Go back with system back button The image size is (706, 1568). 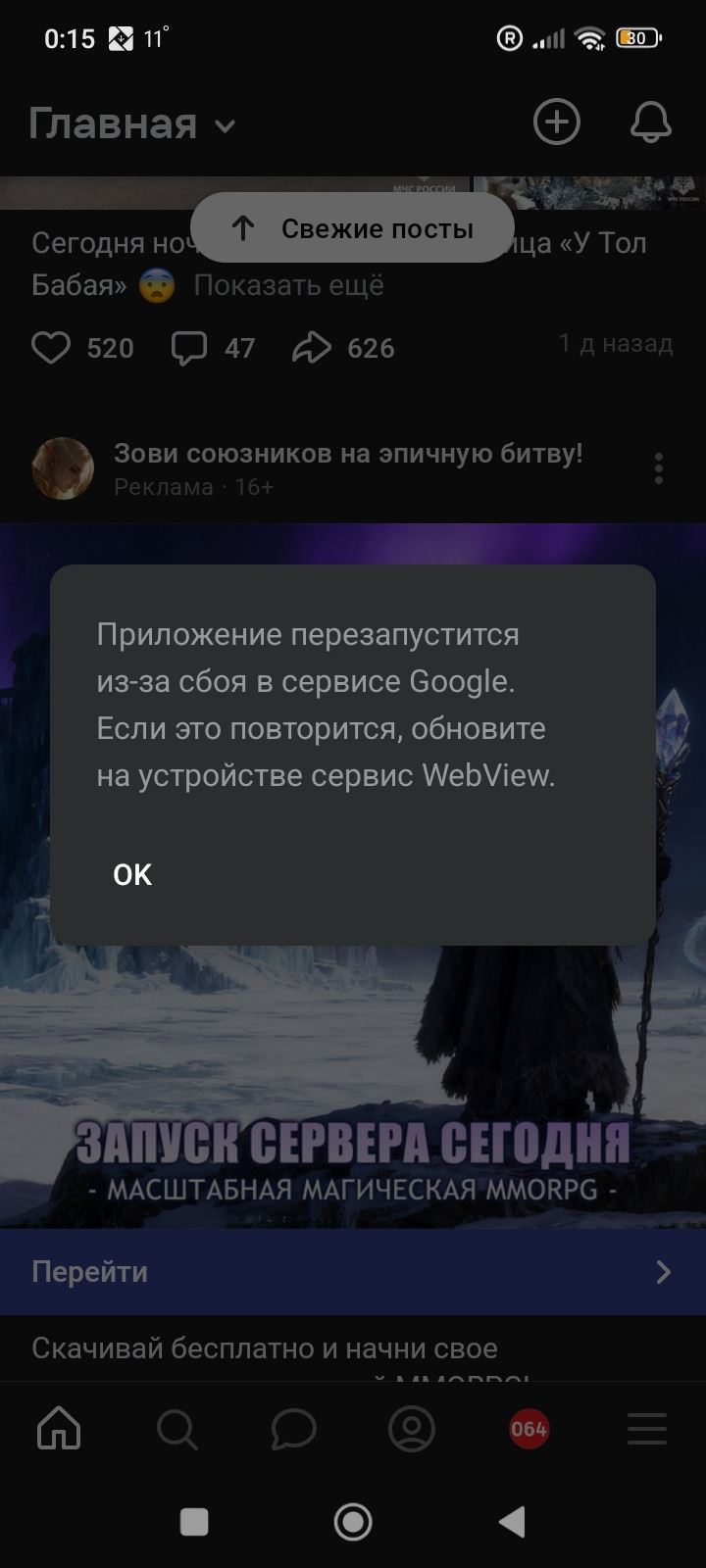click(x=512, y=1521)
